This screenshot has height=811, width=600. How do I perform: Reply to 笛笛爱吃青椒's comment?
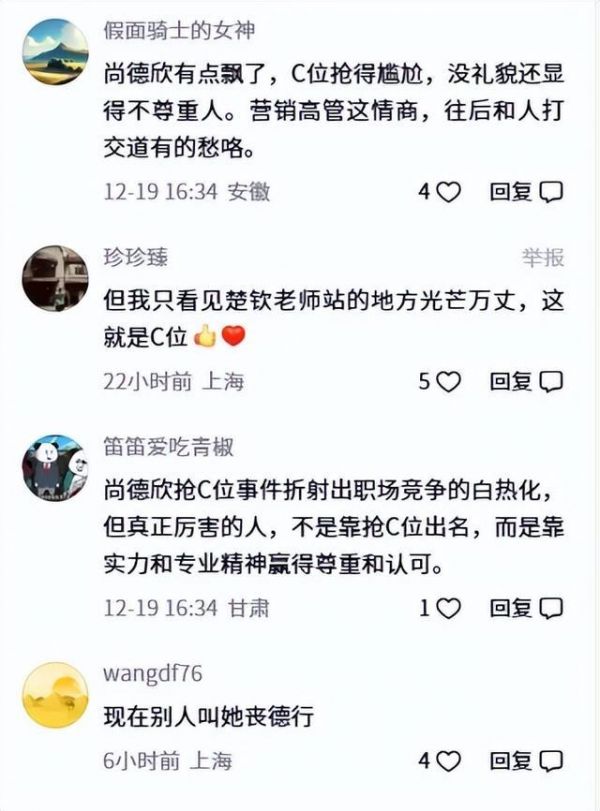click(x=526, y=607)
